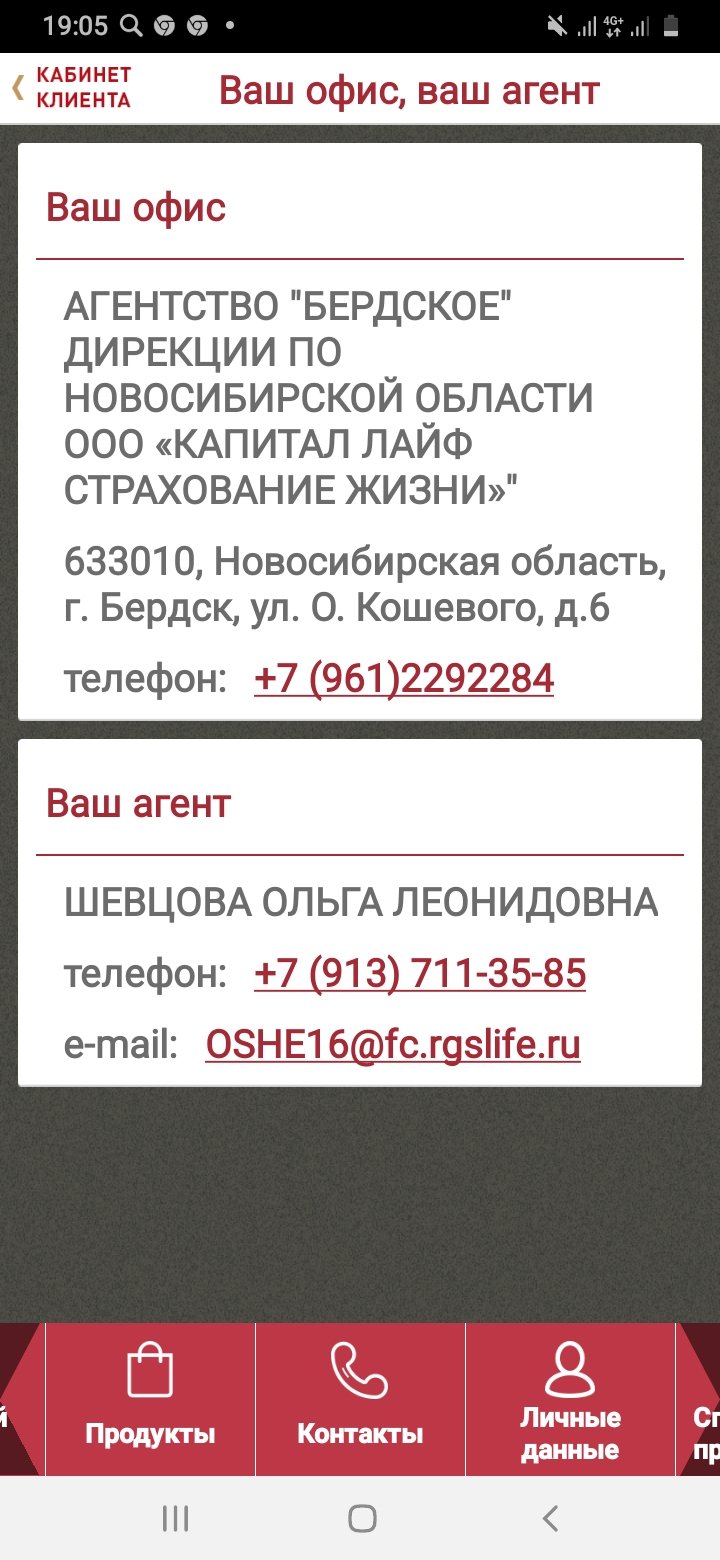Screen dimensions: 720x1560
Task: Show more bottom menu items with the right arrow
Action: (699, 1399)
